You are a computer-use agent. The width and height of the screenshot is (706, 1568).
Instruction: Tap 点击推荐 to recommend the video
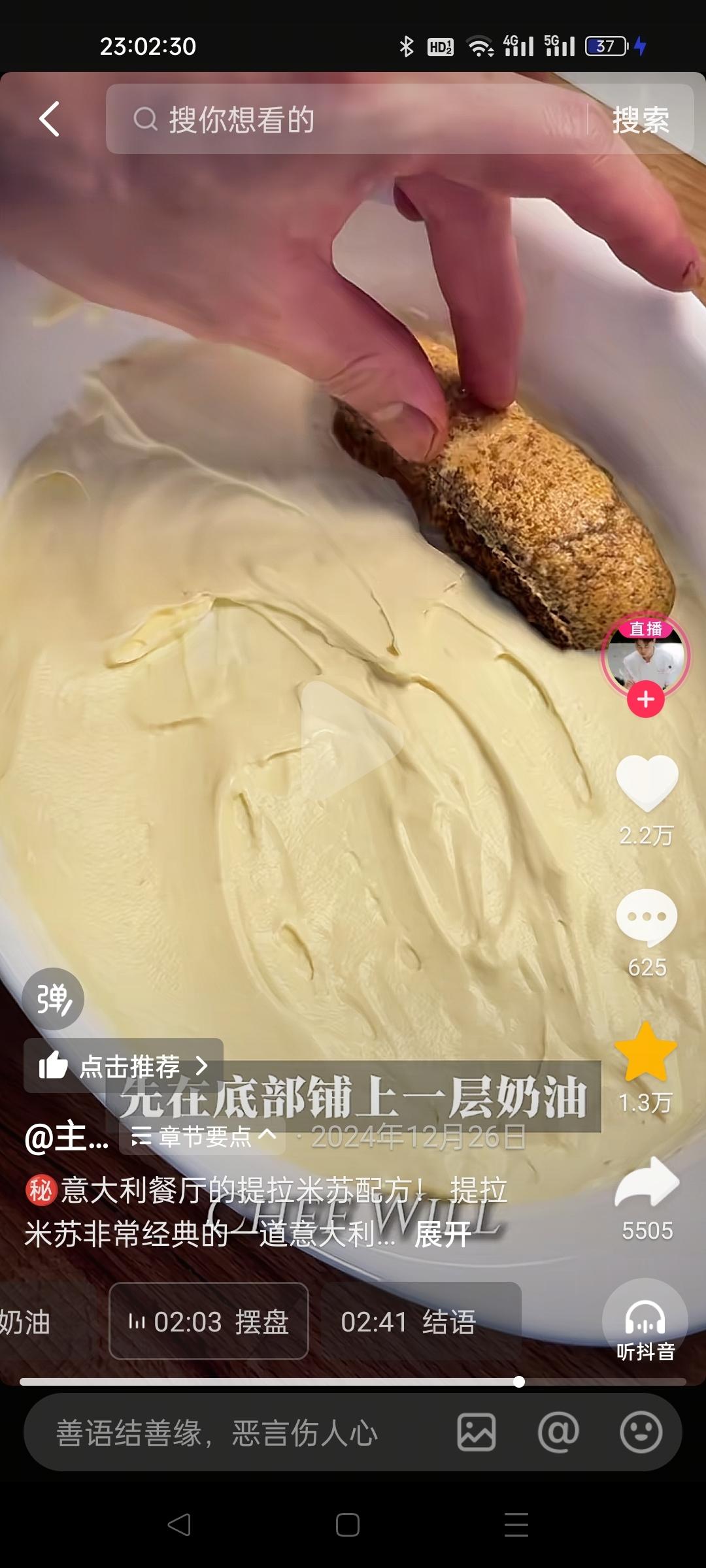124,1066
